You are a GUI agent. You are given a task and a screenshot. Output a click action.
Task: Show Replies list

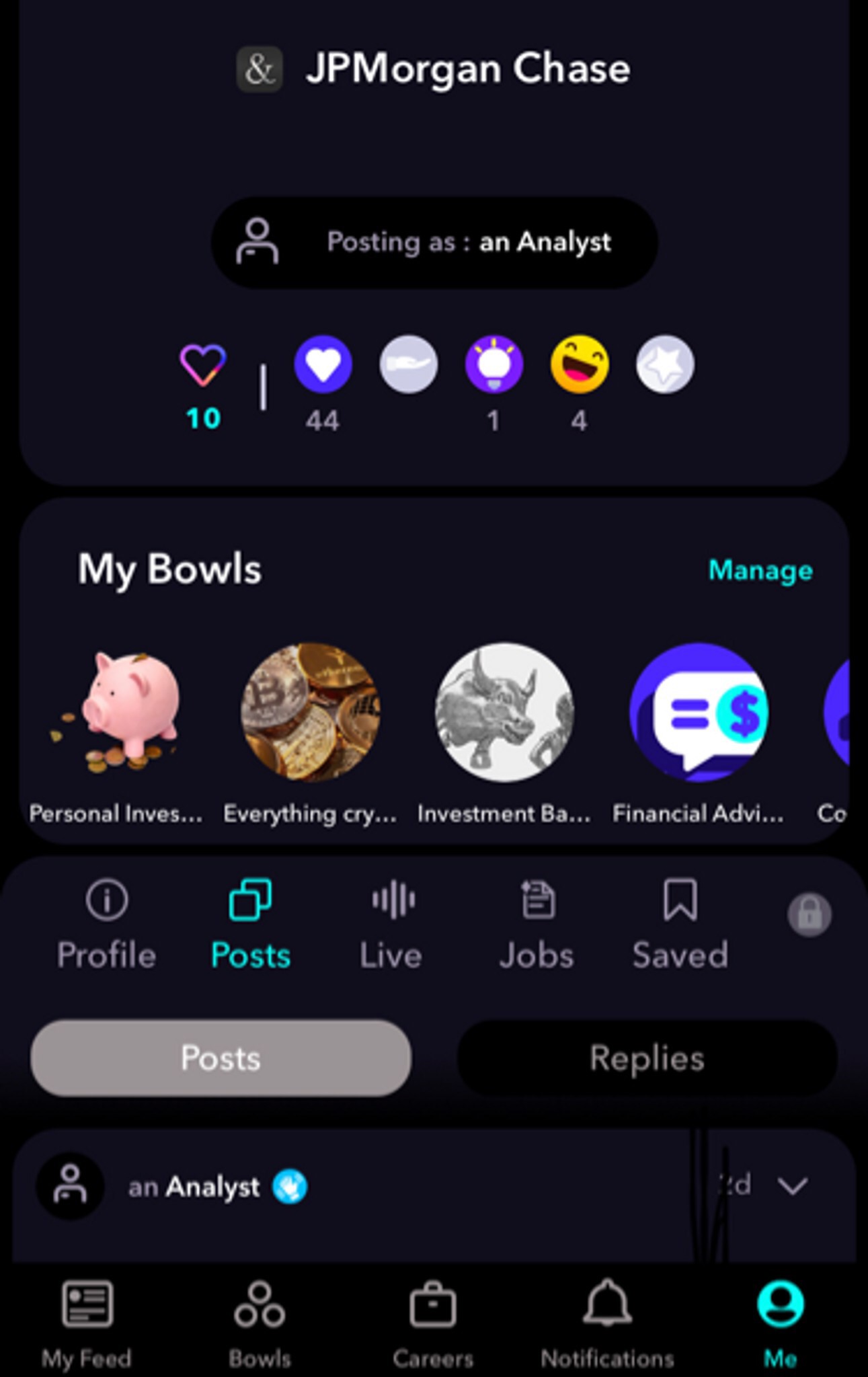tap(647, 1058)
